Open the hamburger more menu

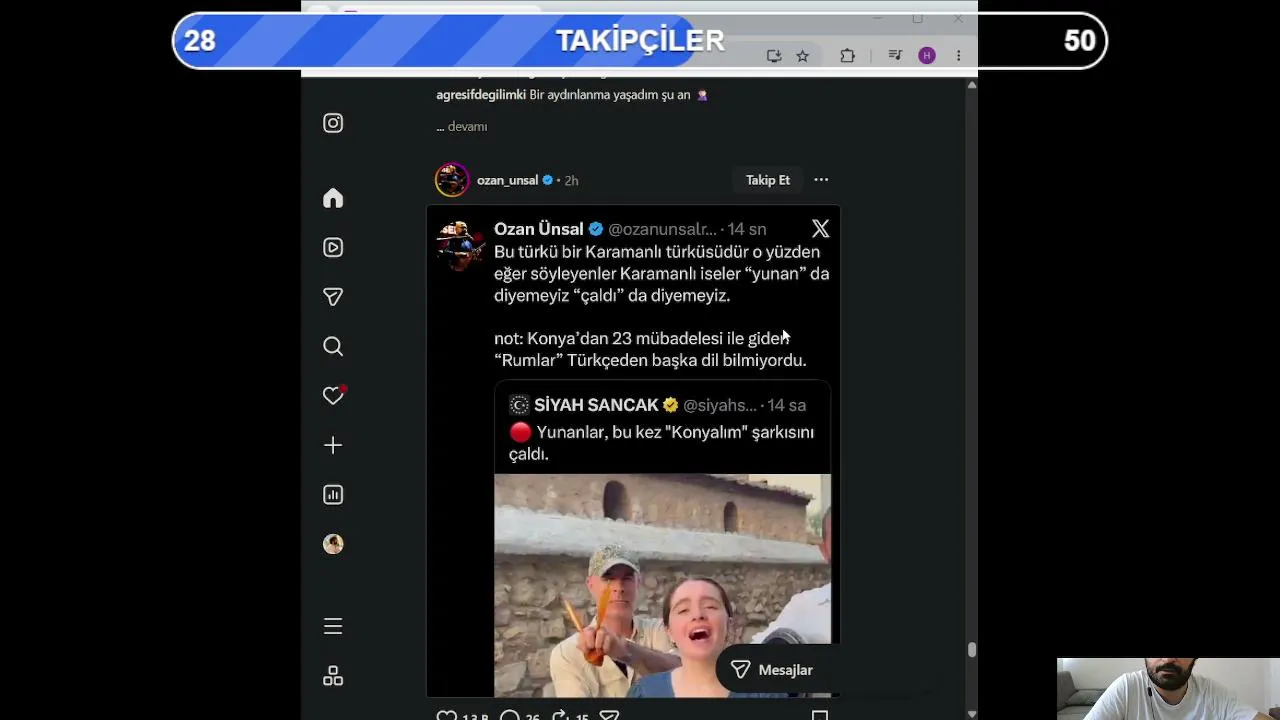(x=333, y=626)
